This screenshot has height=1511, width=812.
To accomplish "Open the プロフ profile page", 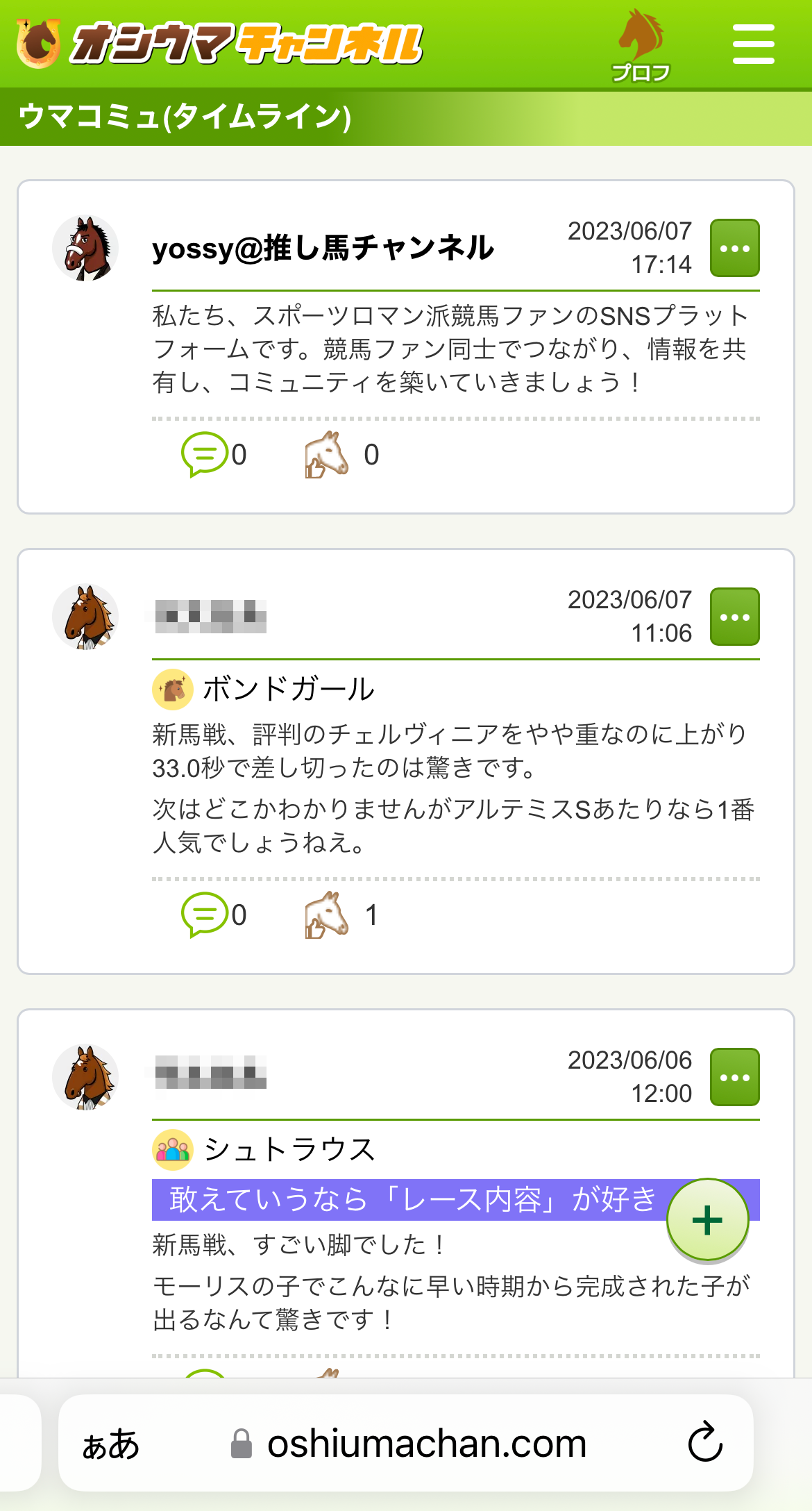I will click(x=641, y=46).
